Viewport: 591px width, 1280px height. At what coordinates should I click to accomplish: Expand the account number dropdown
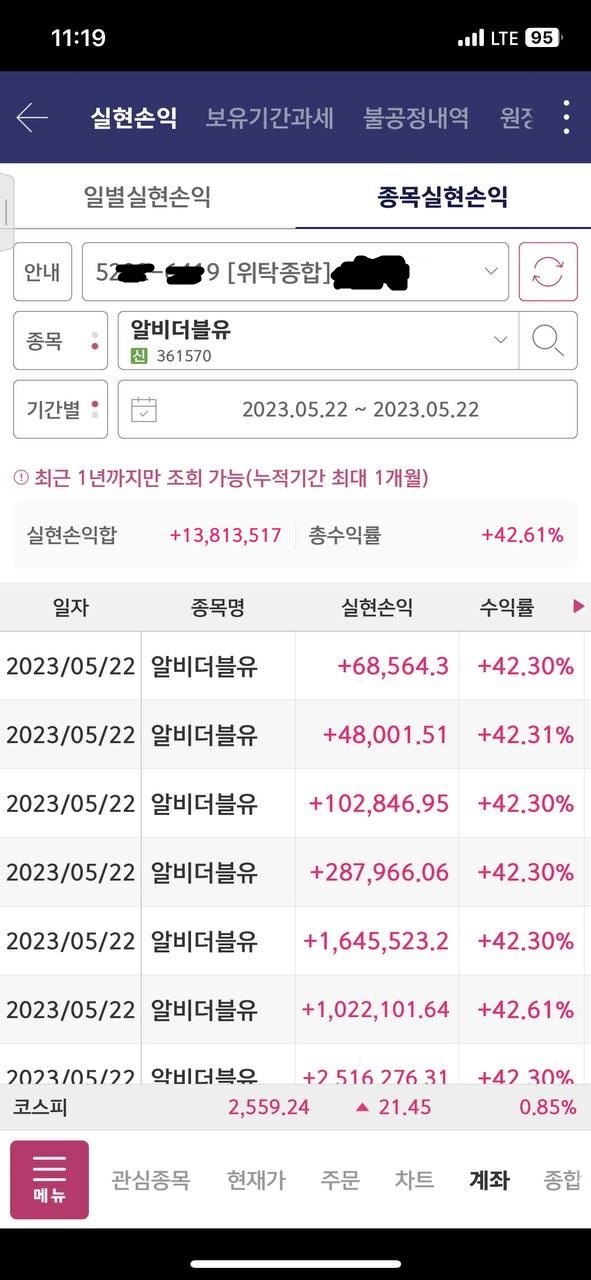tap(295, 272)
